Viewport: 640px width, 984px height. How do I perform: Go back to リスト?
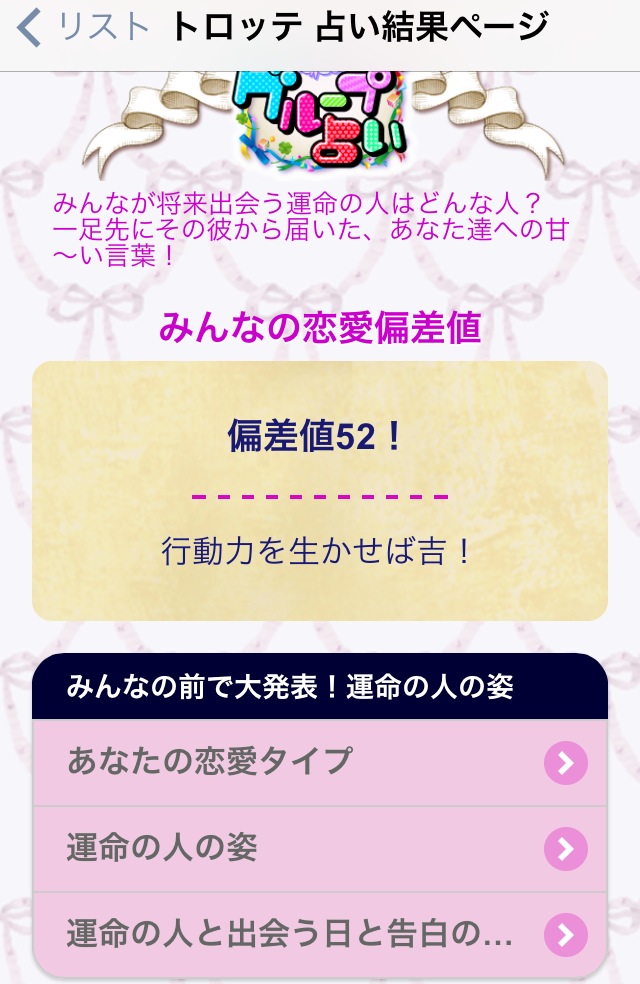coord(82,28)
